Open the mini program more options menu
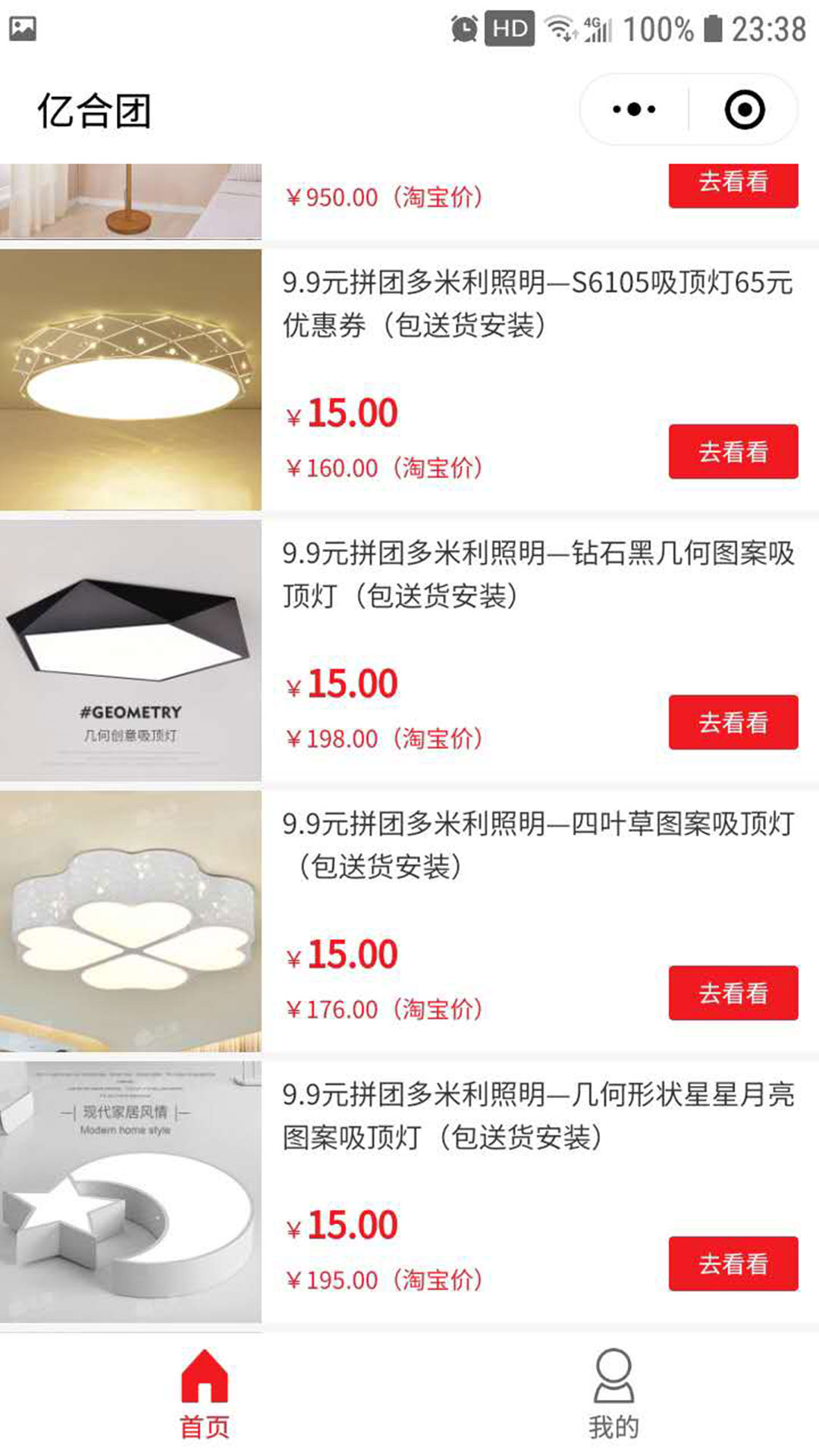Screen dimensions: 819x1456 coord(634,110)
